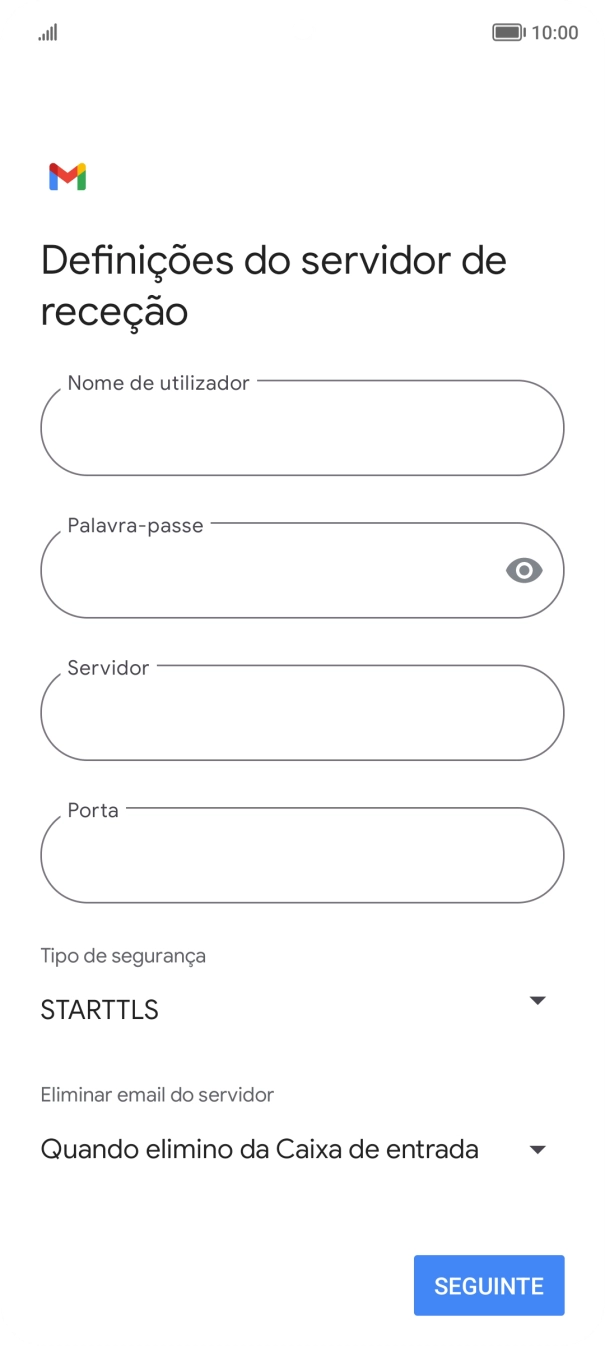This screenshot has height=1346, width=605.
Task: Continue with the SEGUINTE button
Action: click(x=489, y=1285)
